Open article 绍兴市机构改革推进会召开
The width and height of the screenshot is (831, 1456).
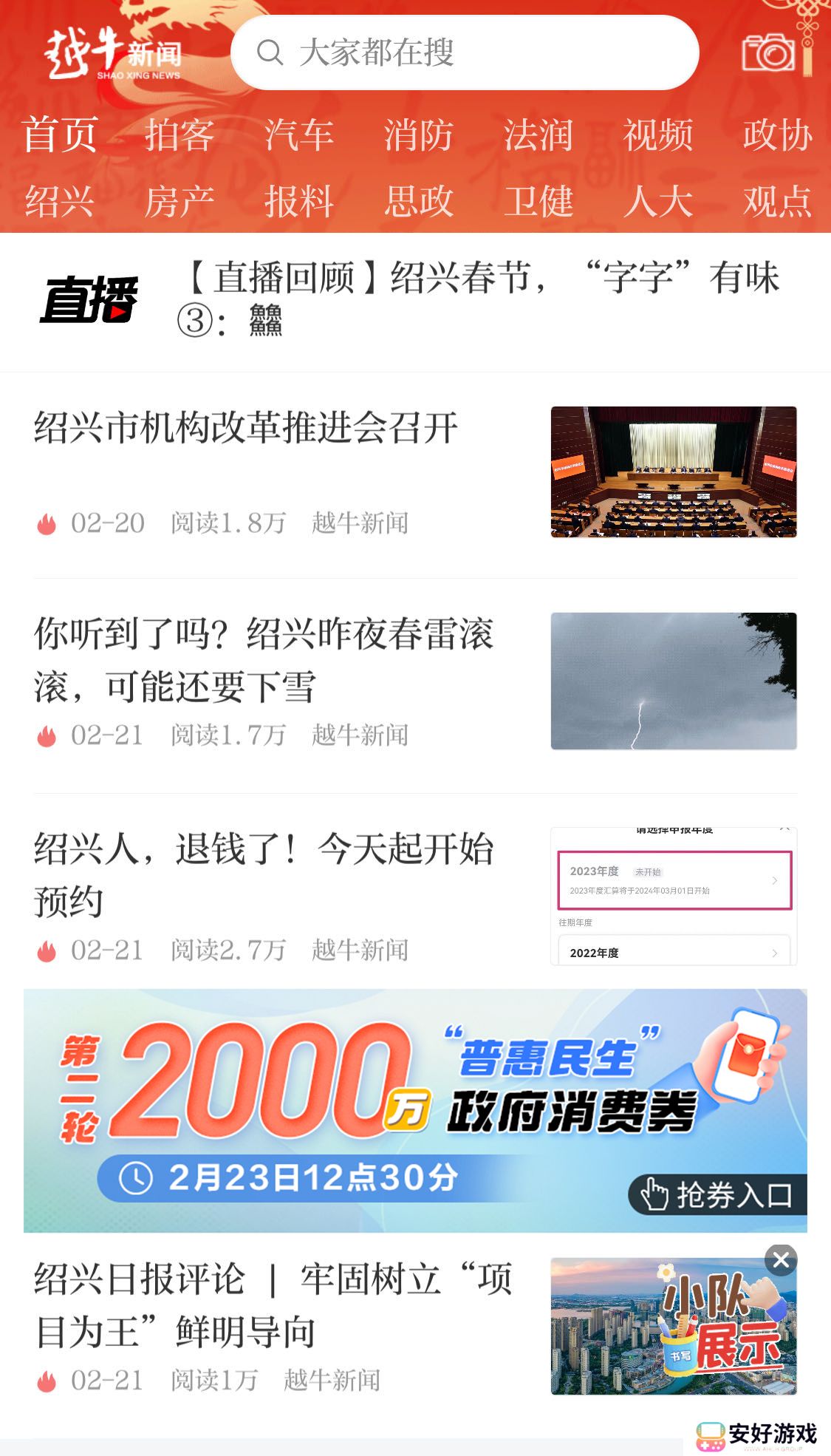[x=246, y=429]
